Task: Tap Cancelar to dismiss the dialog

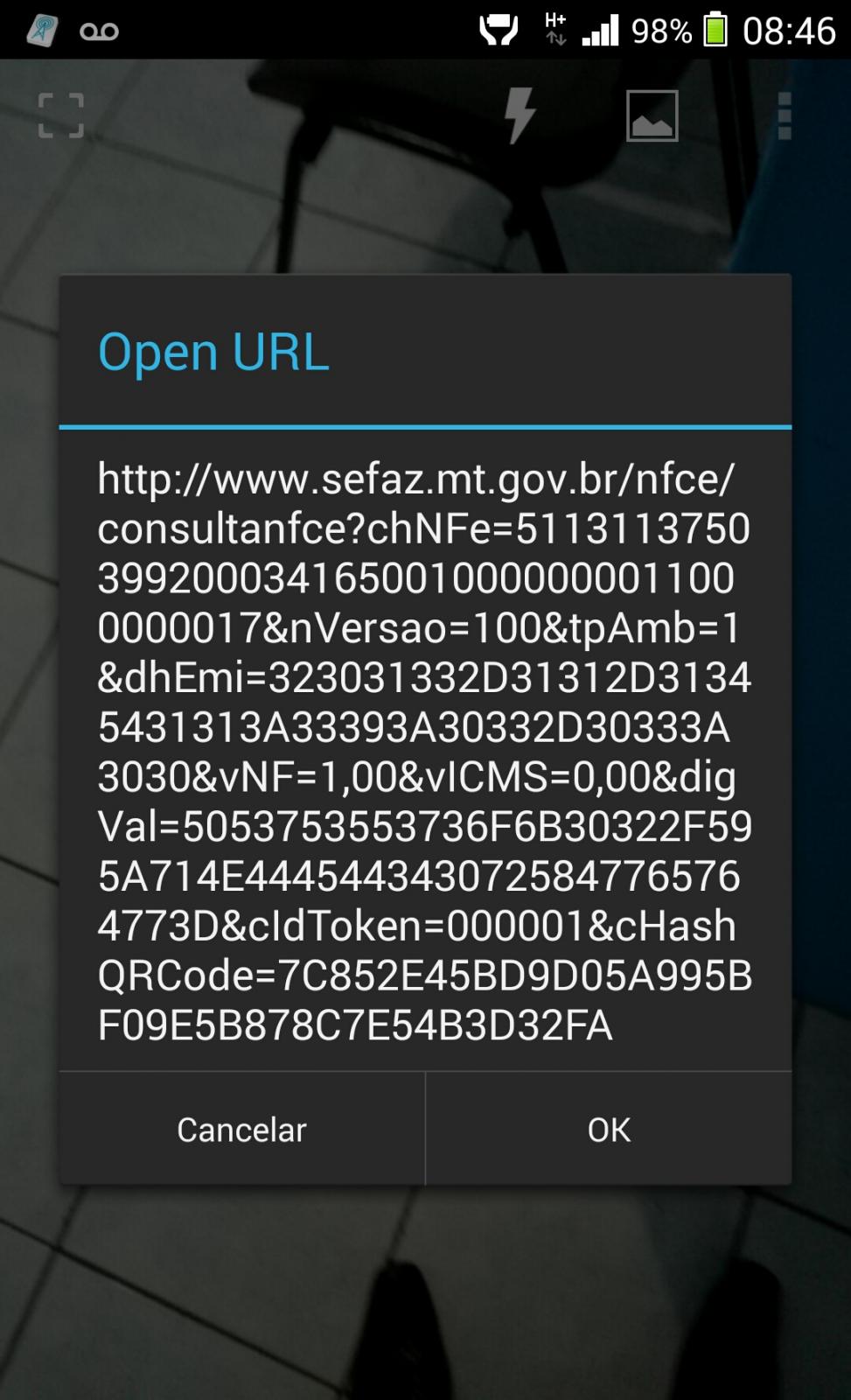Action: point(242,1130)
